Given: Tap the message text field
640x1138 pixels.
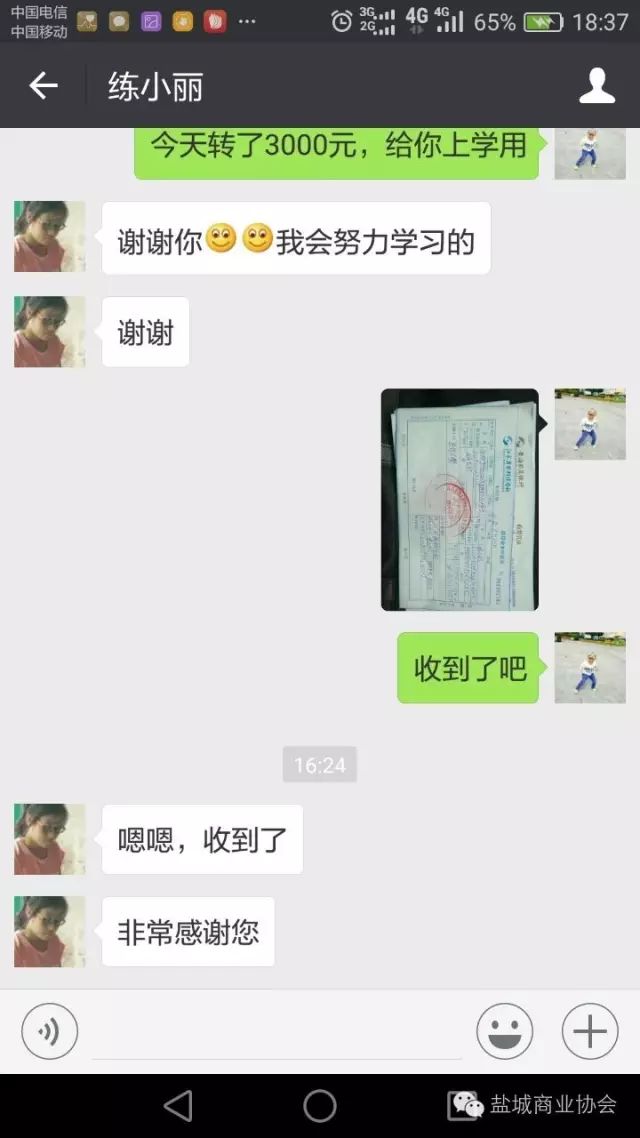Looking at the screenshot, I should (276, 1033).
